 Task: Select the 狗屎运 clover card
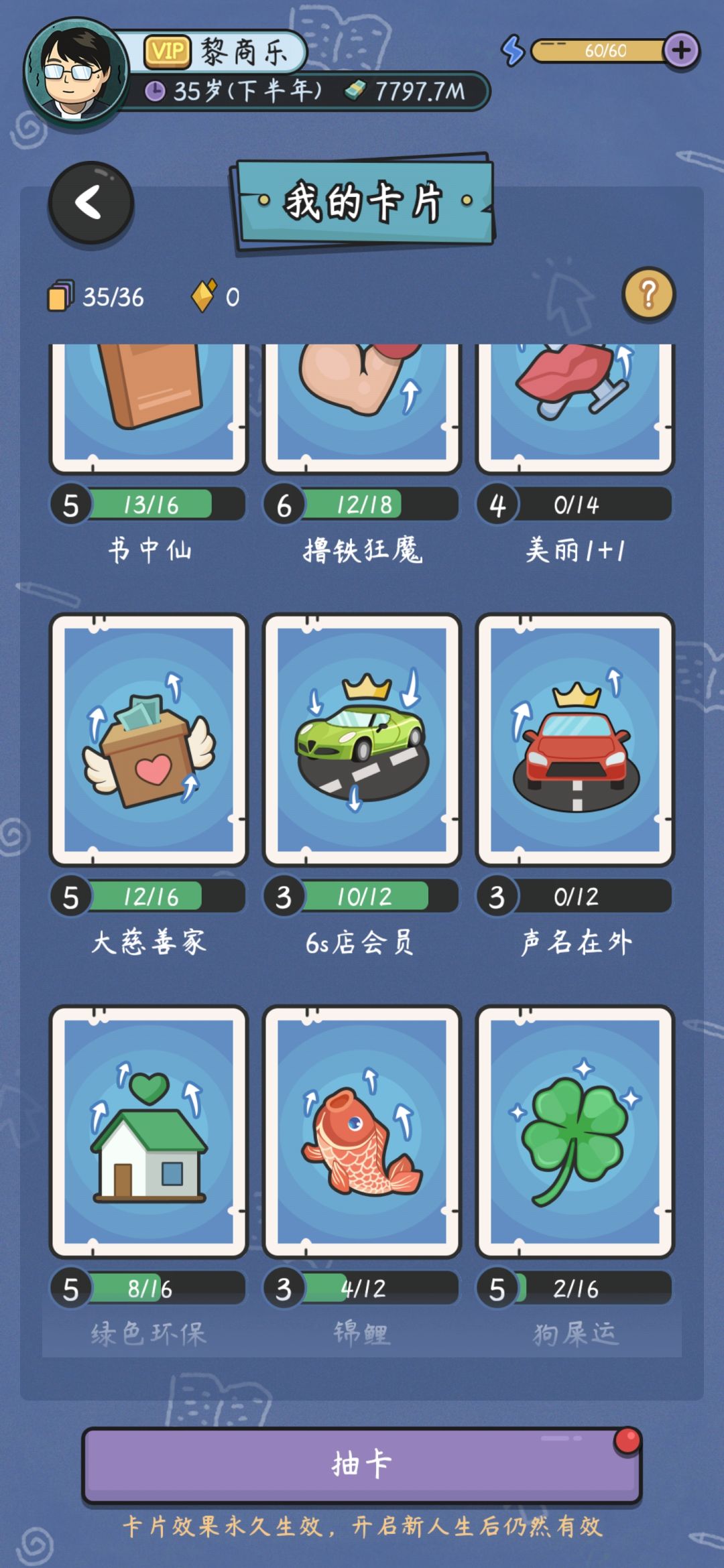[575, 1131]
